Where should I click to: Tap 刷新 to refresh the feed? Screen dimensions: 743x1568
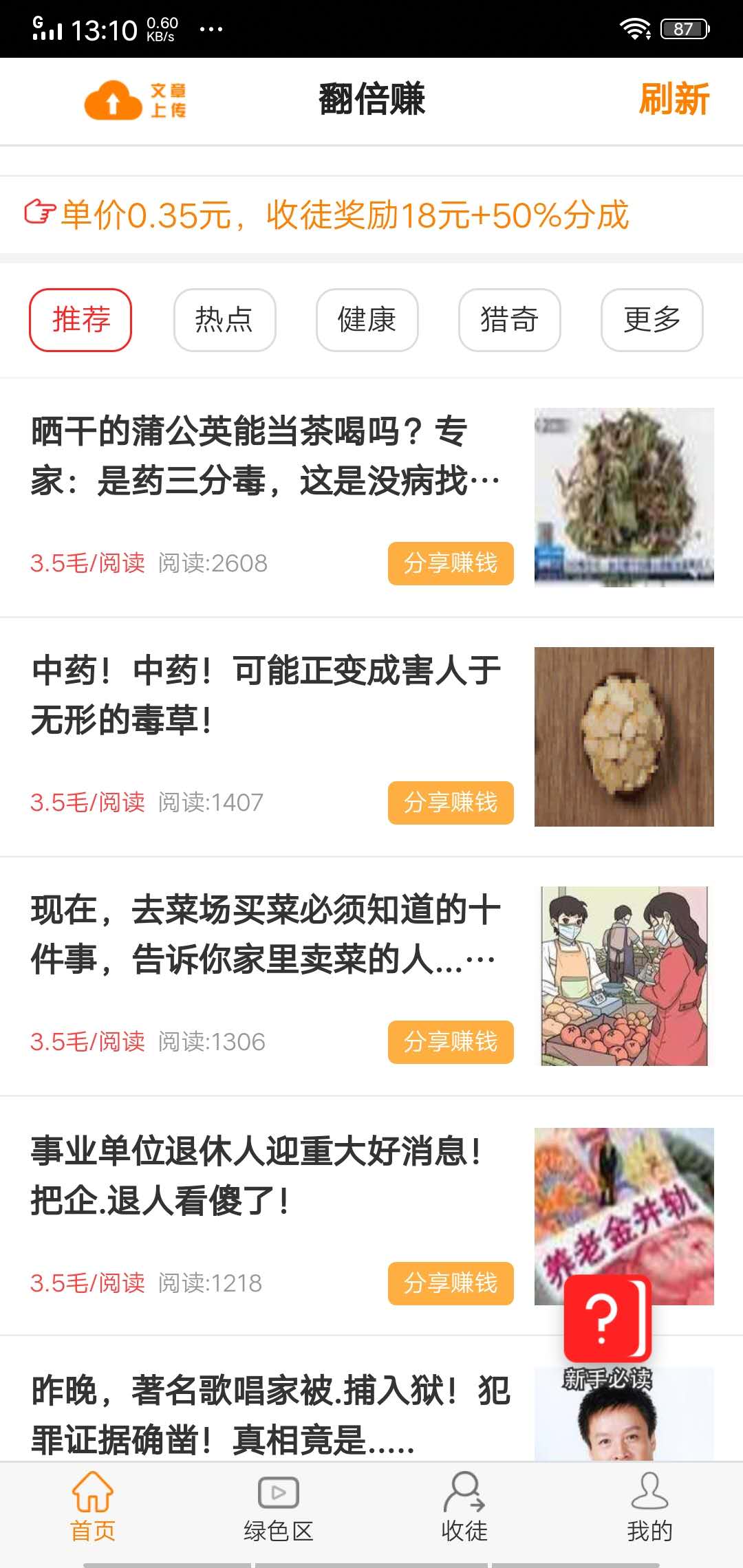(674, 100)
